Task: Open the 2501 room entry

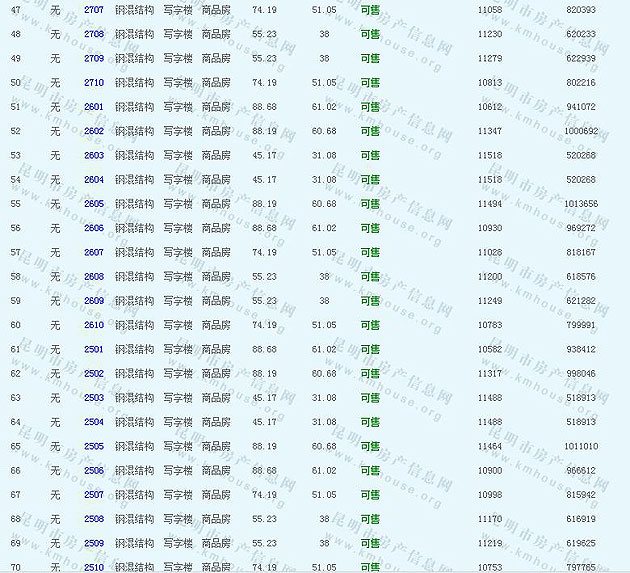Action: point(94,349)
